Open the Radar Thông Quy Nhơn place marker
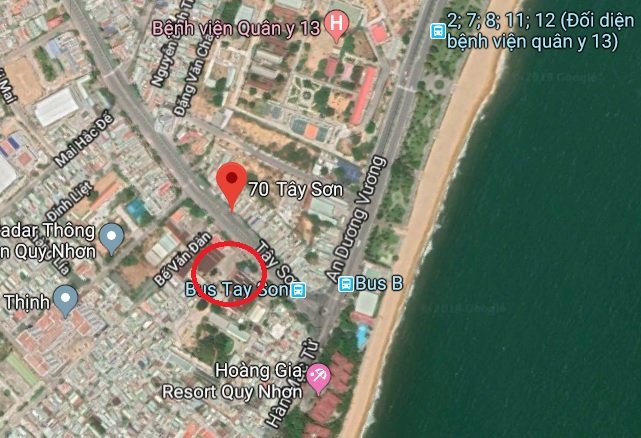Image resolution: width=641 pixels, height=438 pixels. [112, 237]
